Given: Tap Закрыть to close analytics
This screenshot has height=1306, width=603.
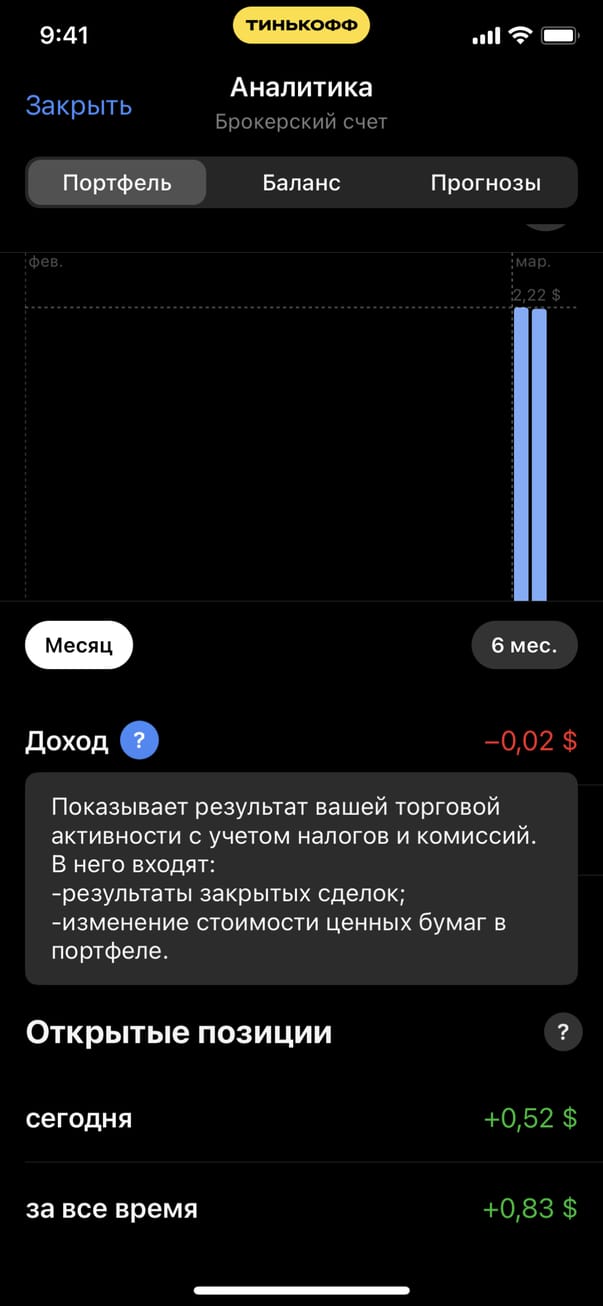Looking at the screenshot, I should (79, 106).
